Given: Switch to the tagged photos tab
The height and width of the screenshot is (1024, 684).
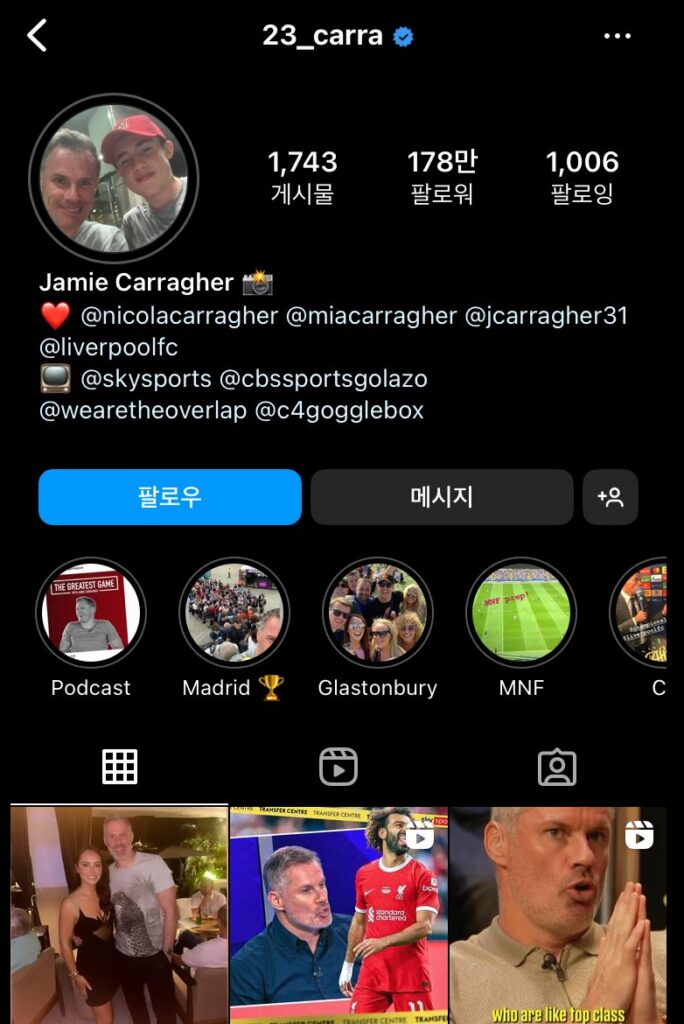Looking at the screenshot, I should 557,767.
